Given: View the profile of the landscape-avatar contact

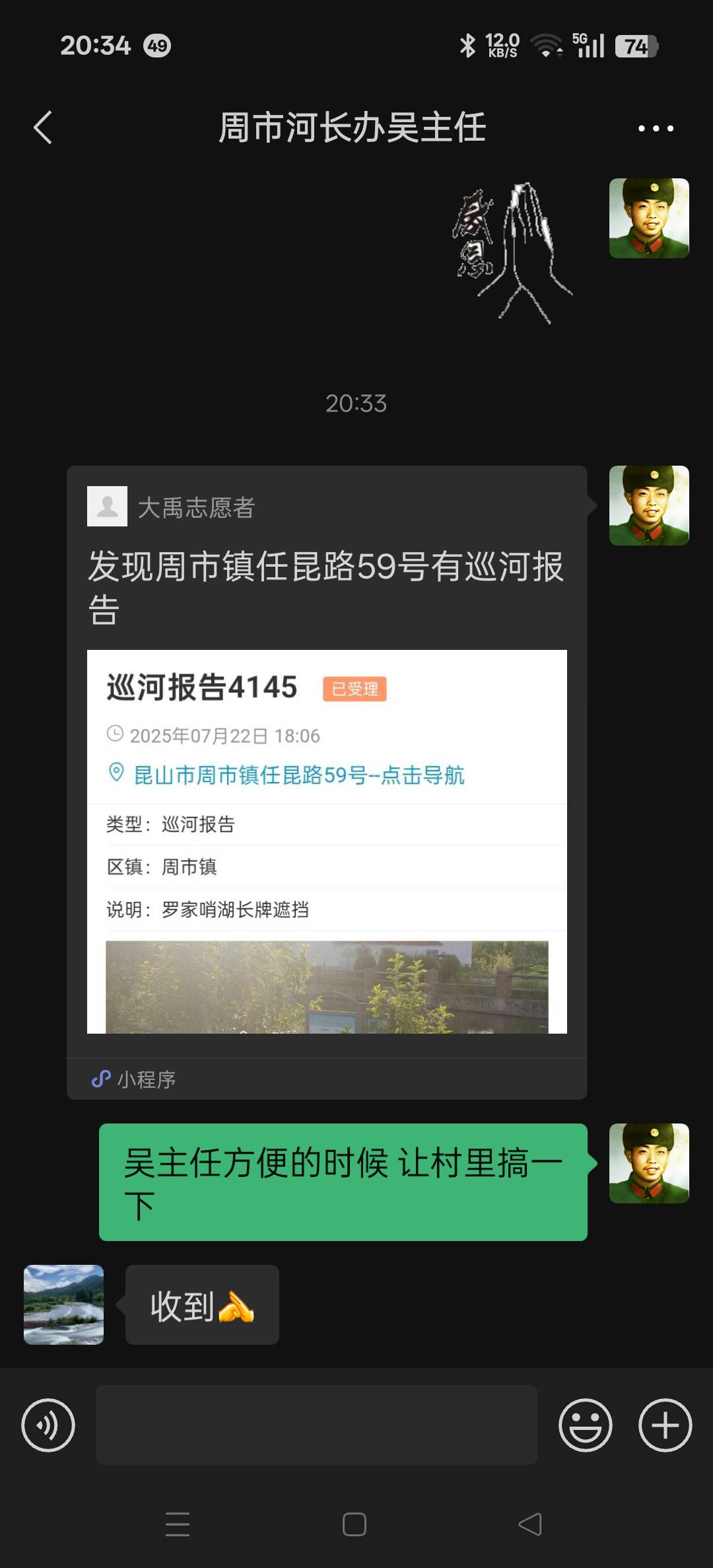Looking at the screenshot, I should click(64, 1304).
